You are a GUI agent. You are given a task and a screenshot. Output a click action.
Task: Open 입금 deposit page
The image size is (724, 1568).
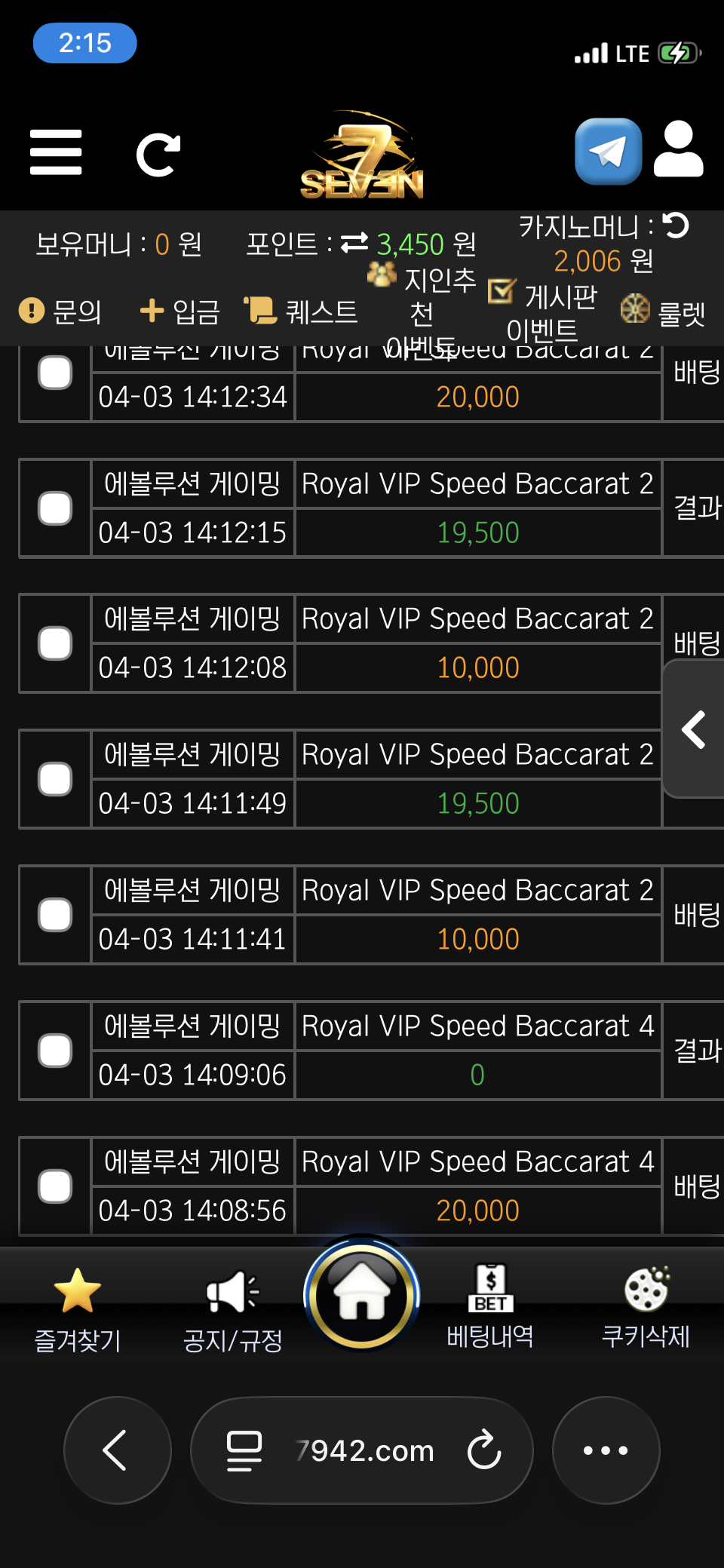tap(179, 311)
